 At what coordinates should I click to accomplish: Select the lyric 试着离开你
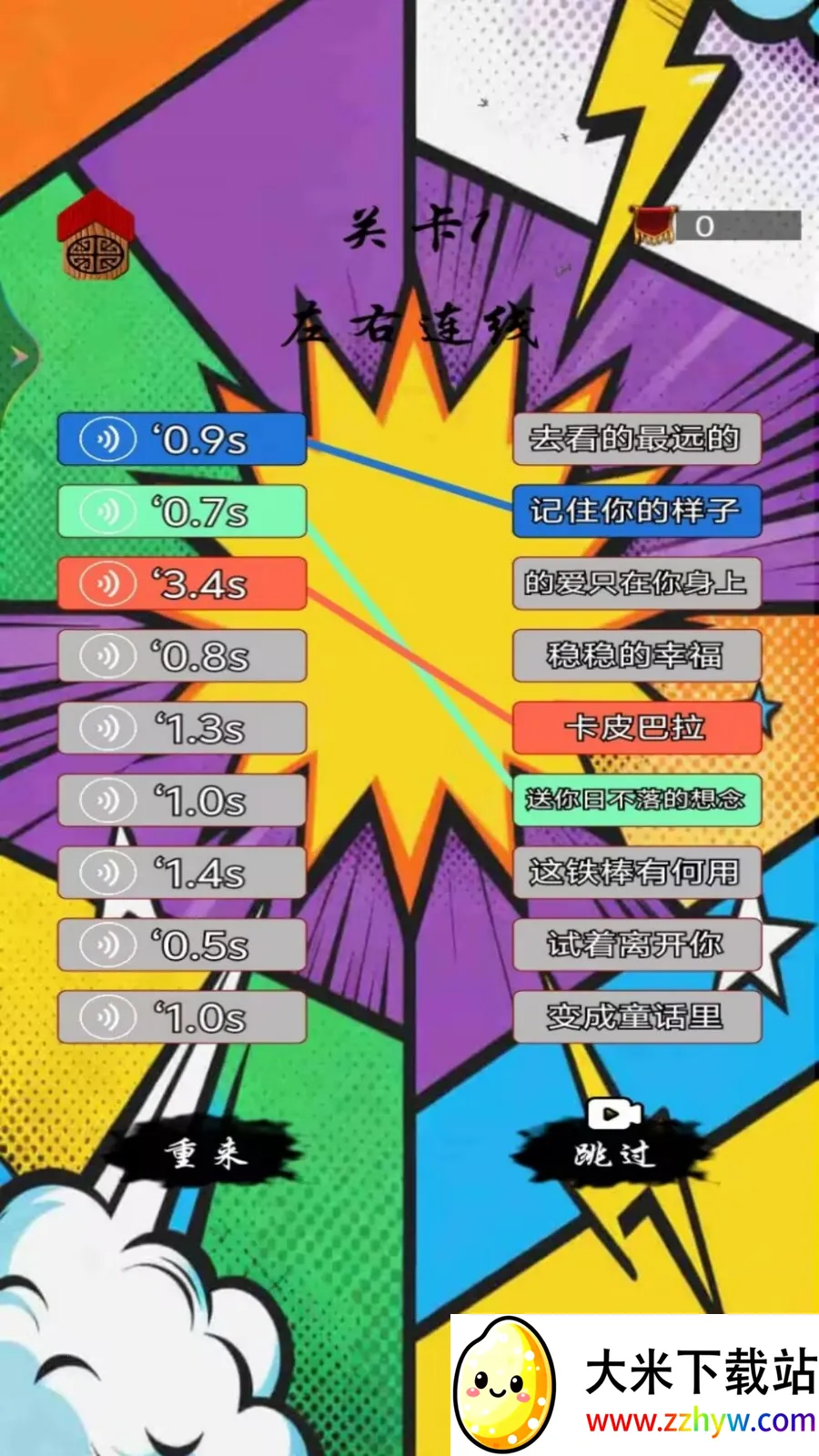coord(636,945)
